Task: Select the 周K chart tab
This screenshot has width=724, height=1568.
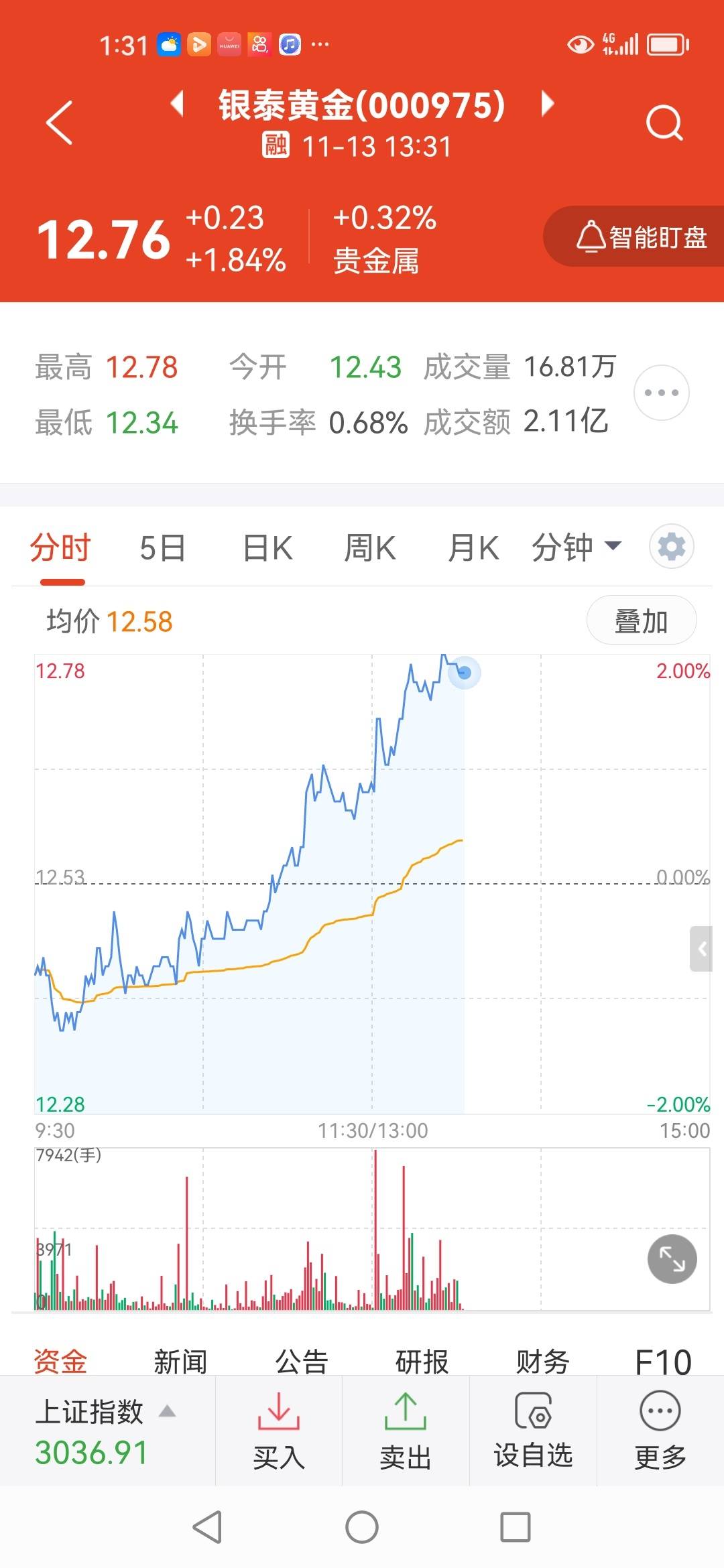Action: (x=370, y=548)
